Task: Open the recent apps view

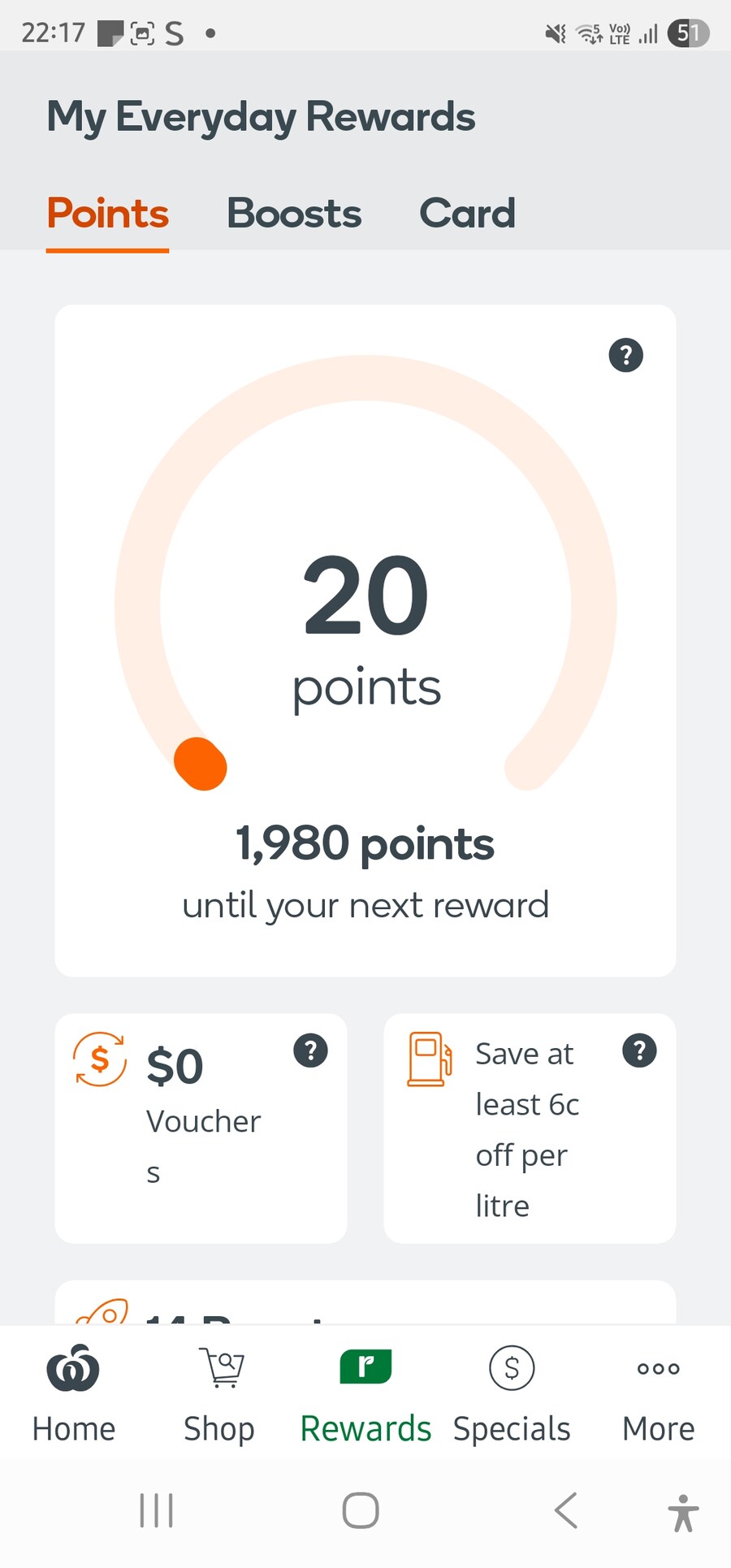Action: 156,1510
